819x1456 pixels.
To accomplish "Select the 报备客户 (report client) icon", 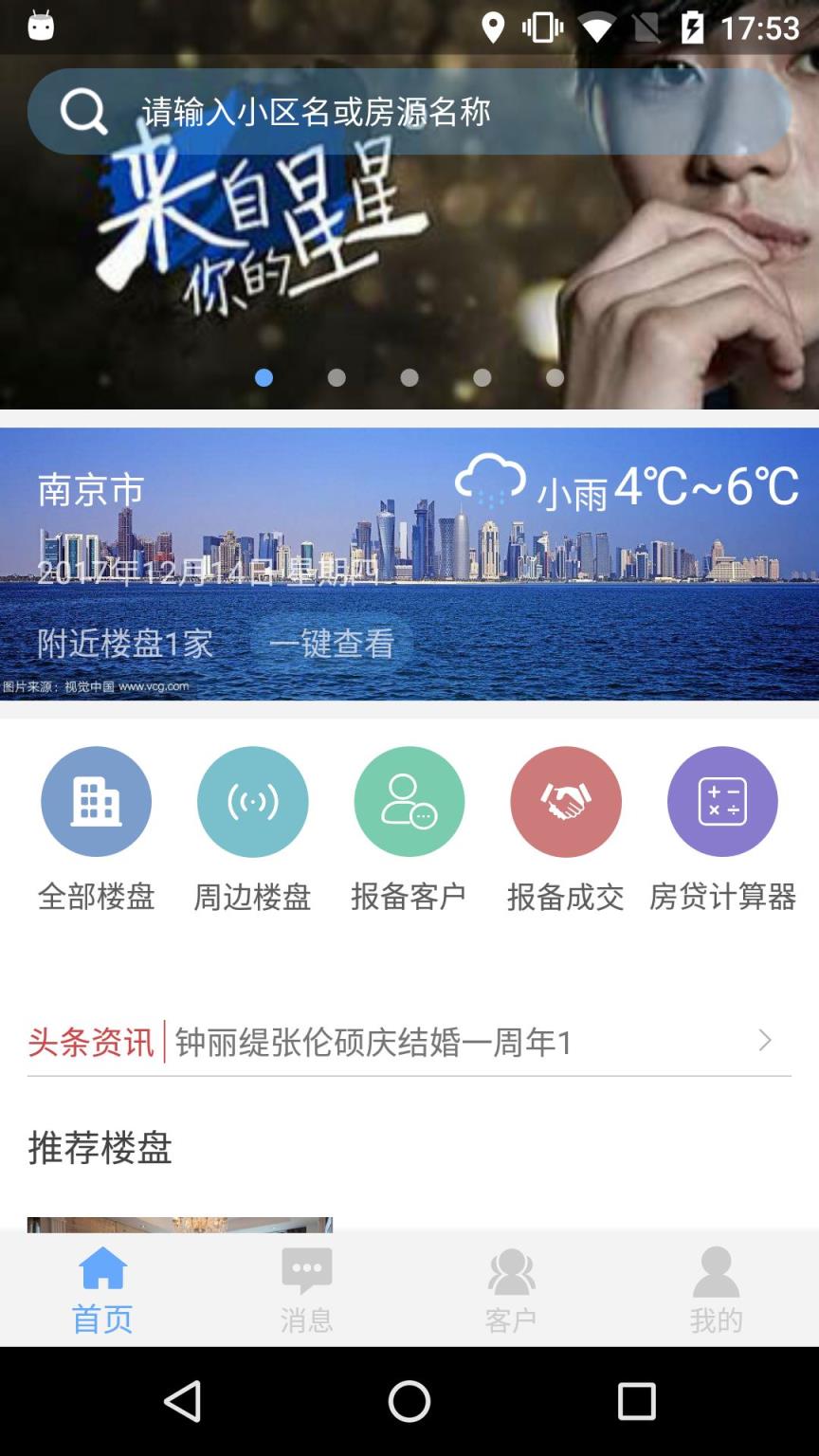I will (409, 801).
